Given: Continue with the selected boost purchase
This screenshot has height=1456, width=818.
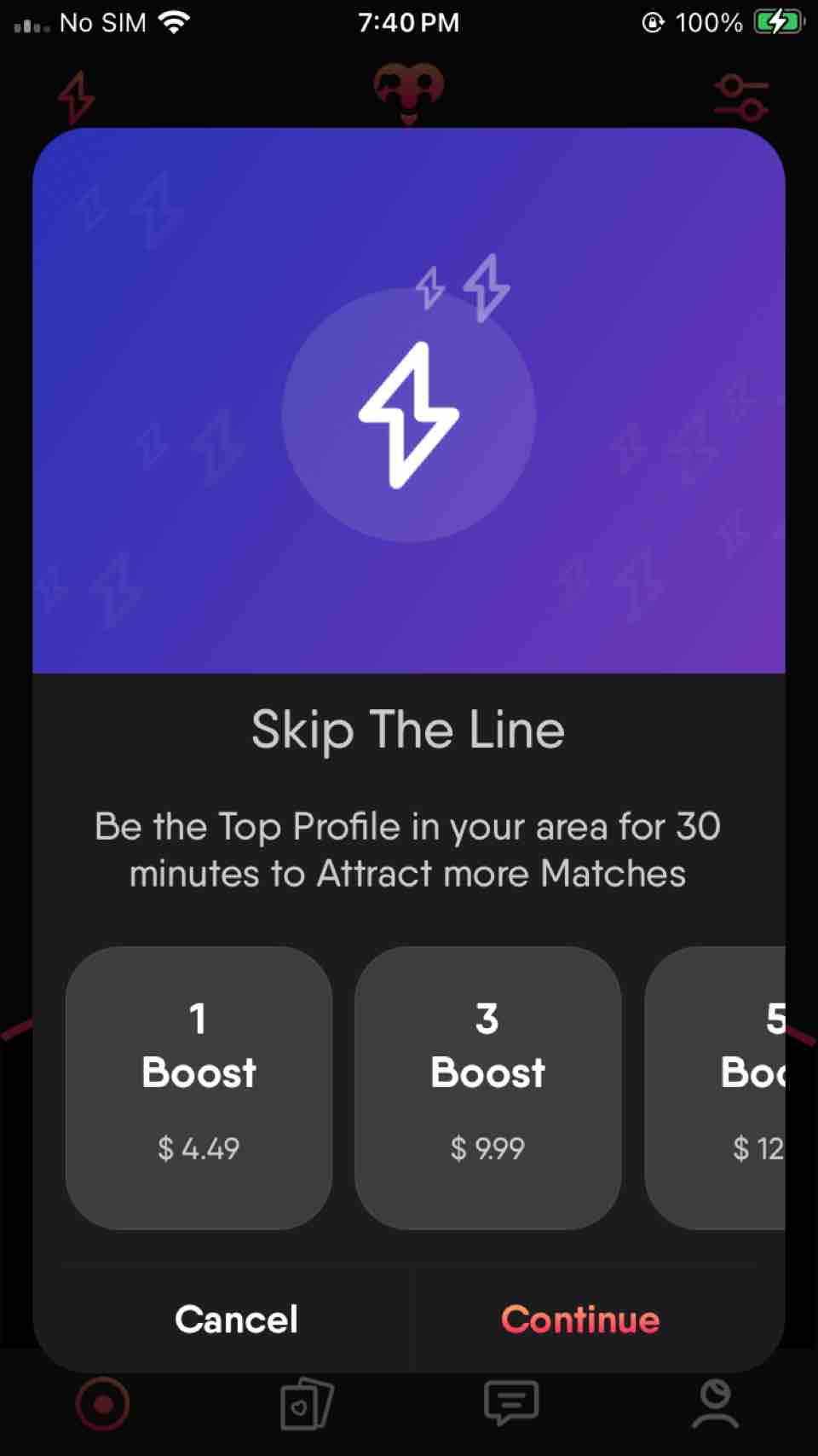Looking at the screenshot, I should click(x=580, y=1319).
